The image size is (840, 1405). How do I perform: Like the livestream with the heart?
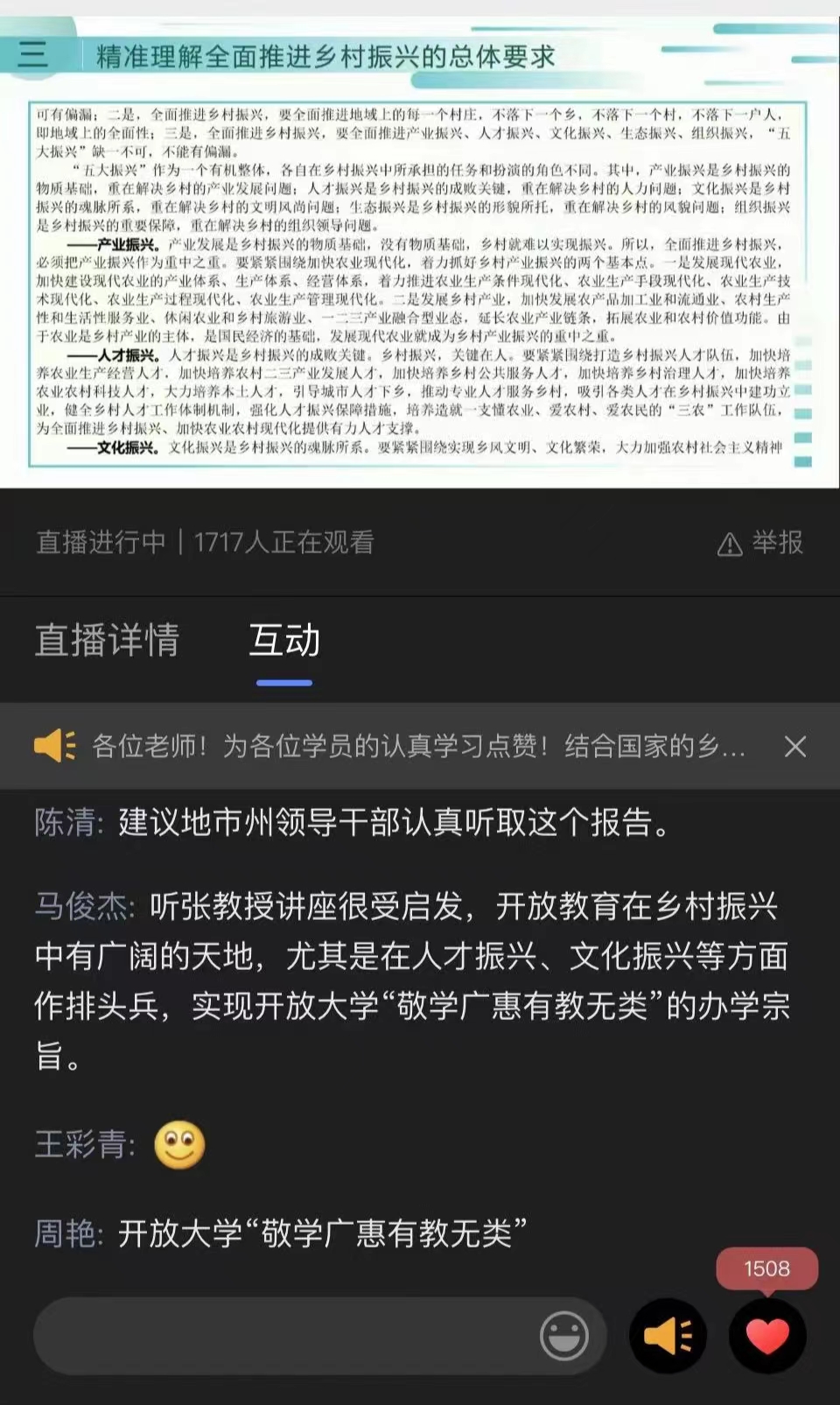767,1336
